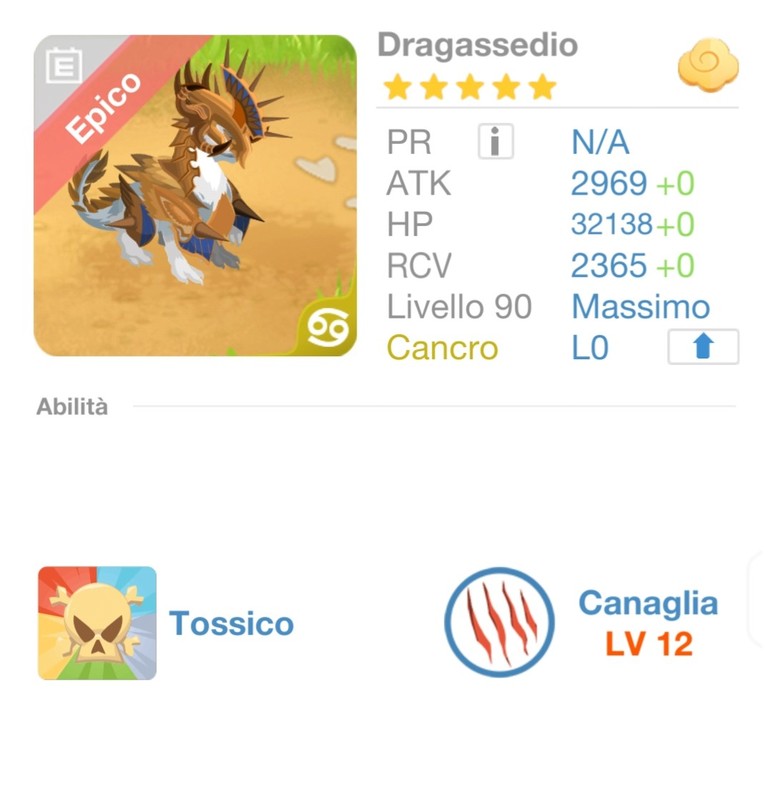View the Tossico ability details
772x800 pixels.
point(97,623)
